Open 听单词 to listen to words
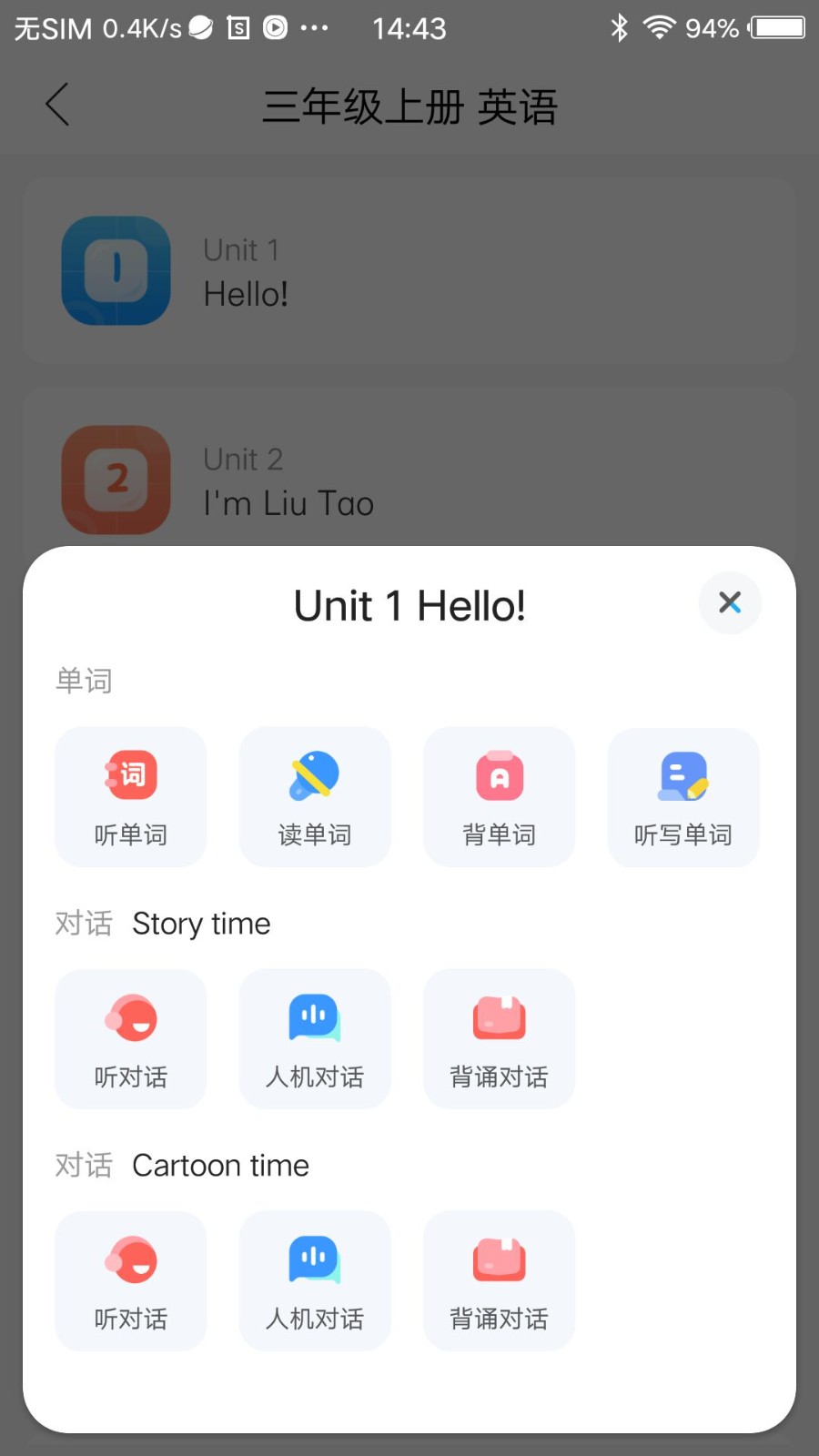The image size is (819, 1456). pyautogui.click(x=130, y=796)
